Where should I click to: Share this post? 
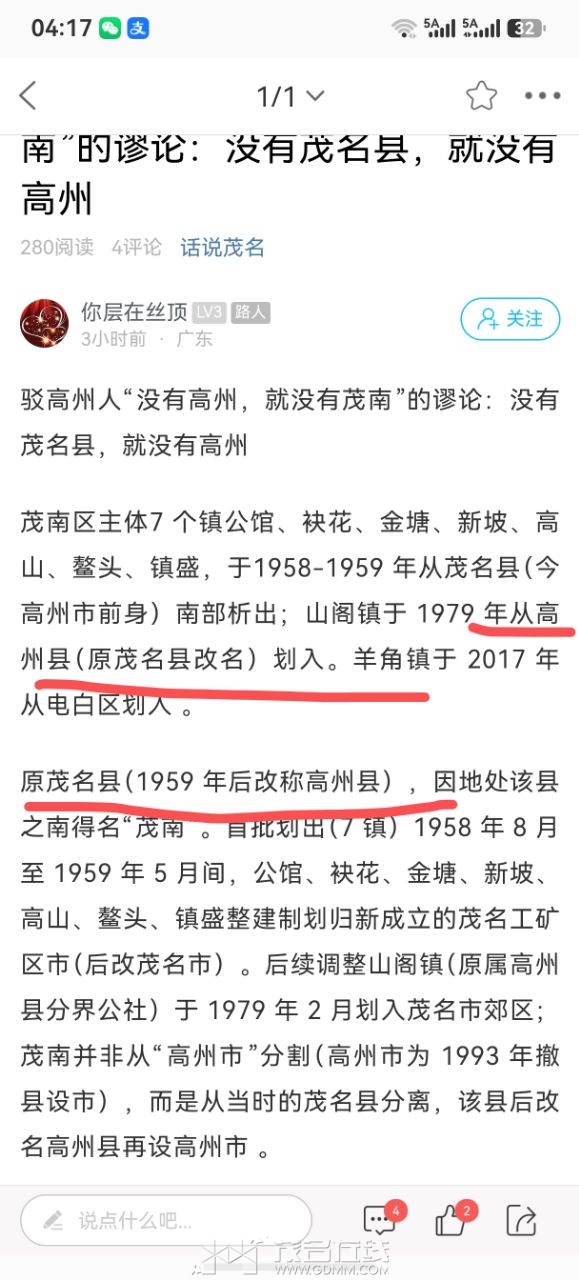[521, 1220]
